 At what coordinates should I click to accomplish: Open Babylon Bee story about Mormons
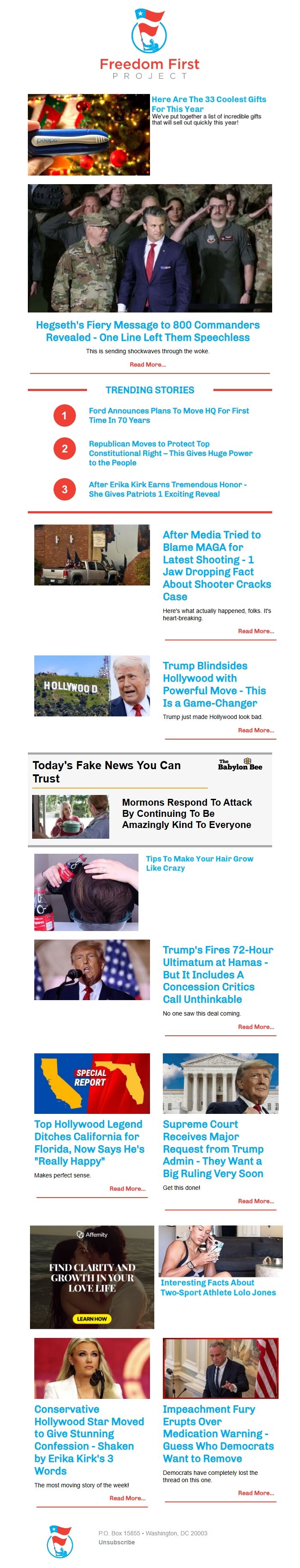pyautogui.click(x=186, y=813)
